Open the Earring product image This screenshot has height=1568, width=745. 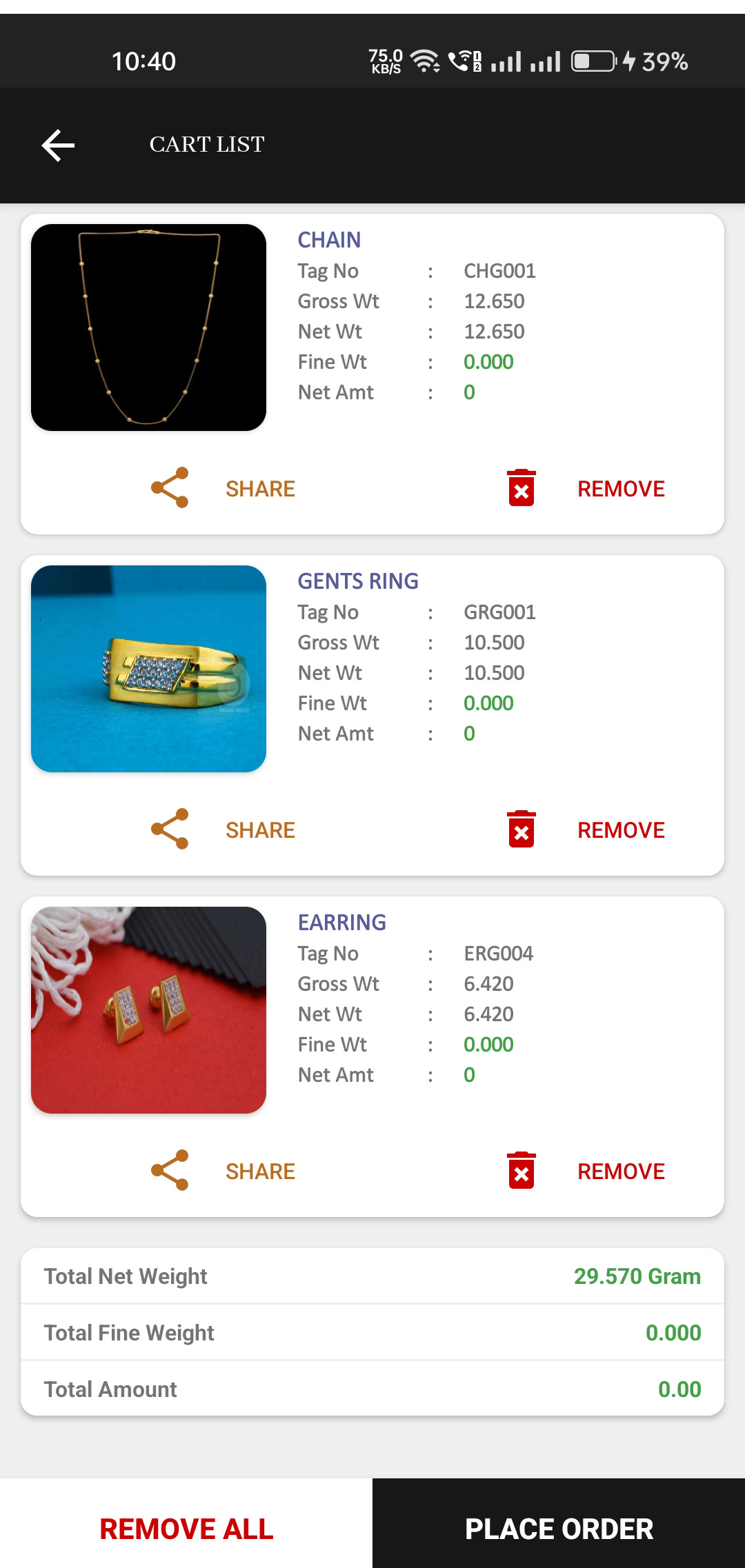(x=148, y=1010)
